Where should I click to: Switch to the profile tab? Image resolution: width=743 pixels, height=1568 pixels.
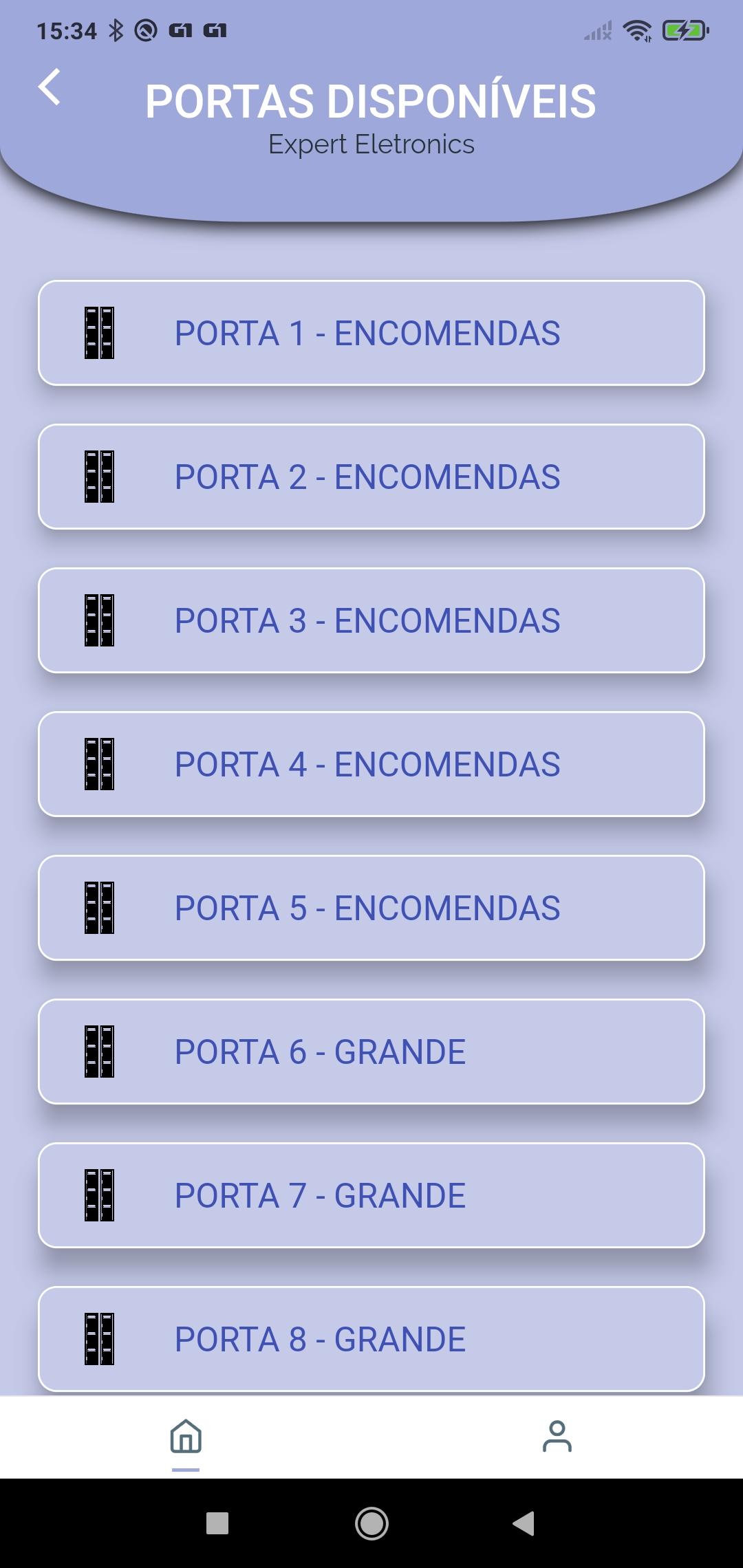[557, 1437]
